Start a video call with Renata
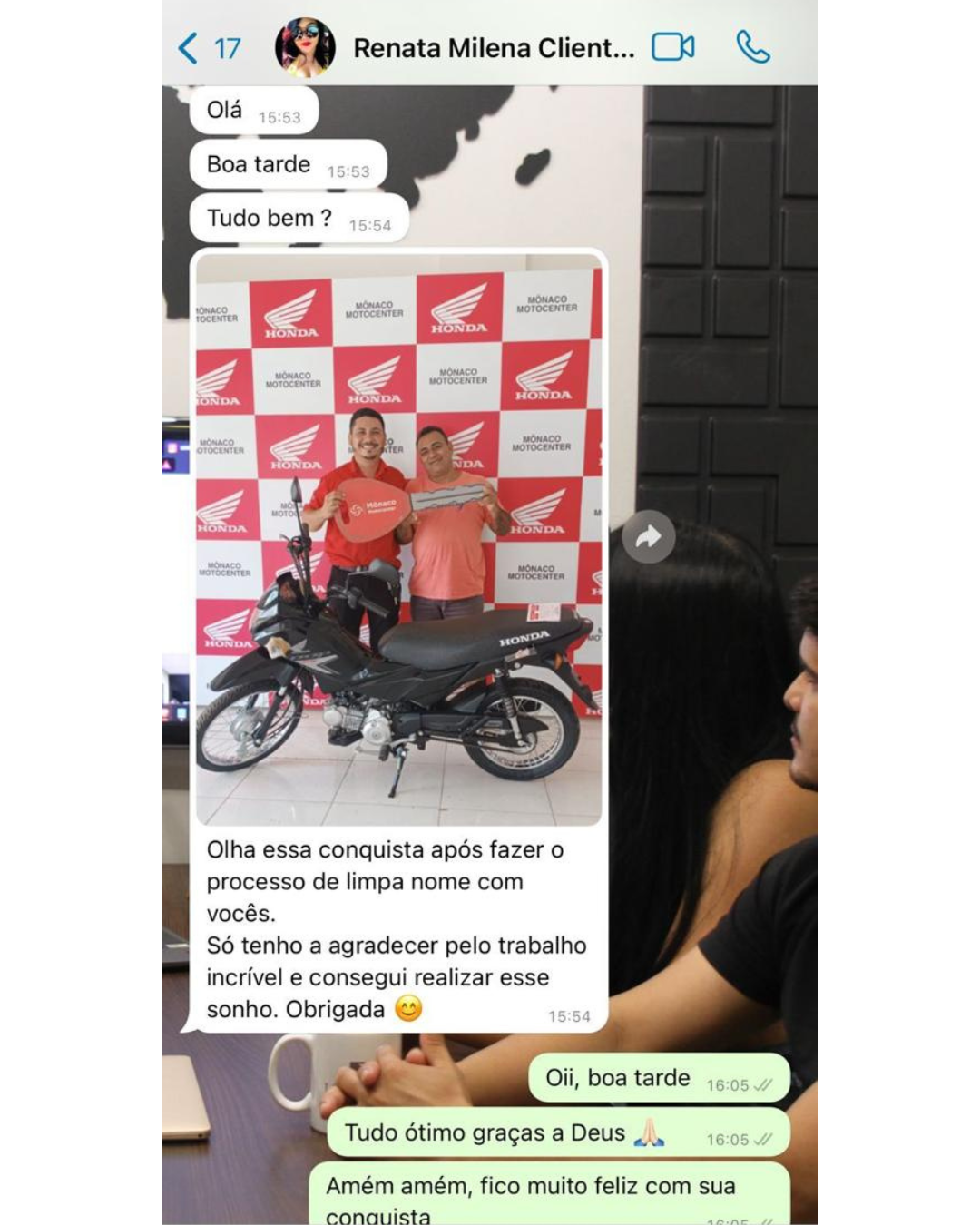Viewport: 980px width, 1225px height. (x=672, y=47)
